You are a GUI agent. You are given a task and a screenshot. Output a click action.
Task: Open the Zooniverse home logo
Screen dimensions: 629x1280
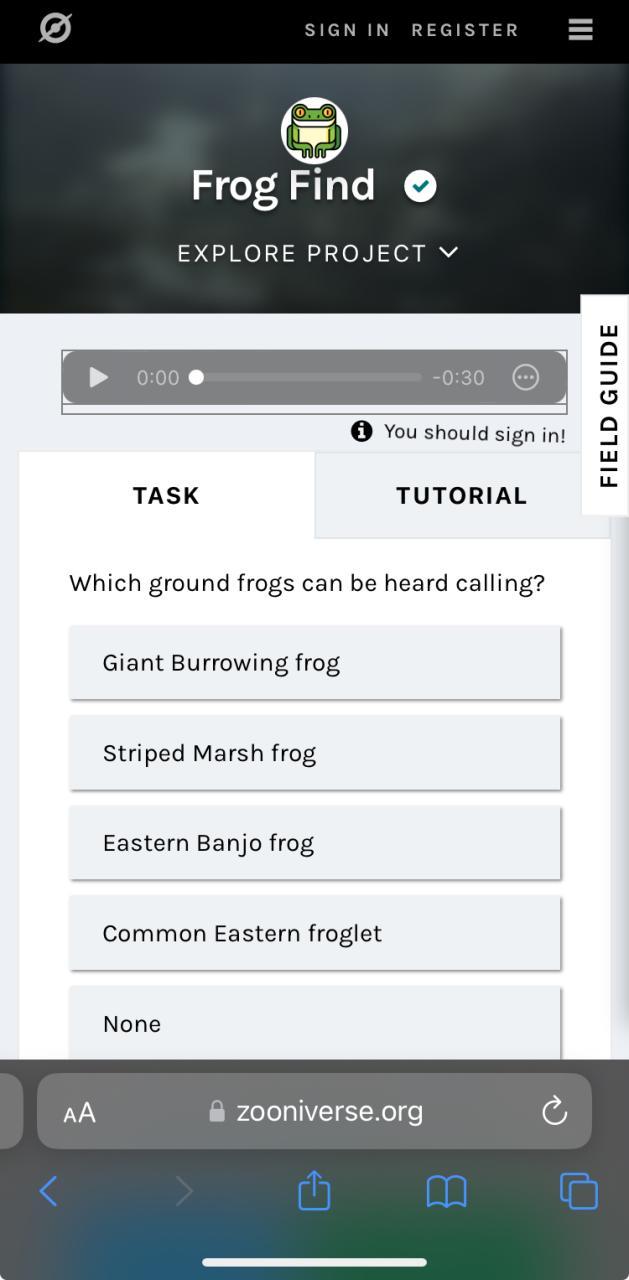pos(55,29)
